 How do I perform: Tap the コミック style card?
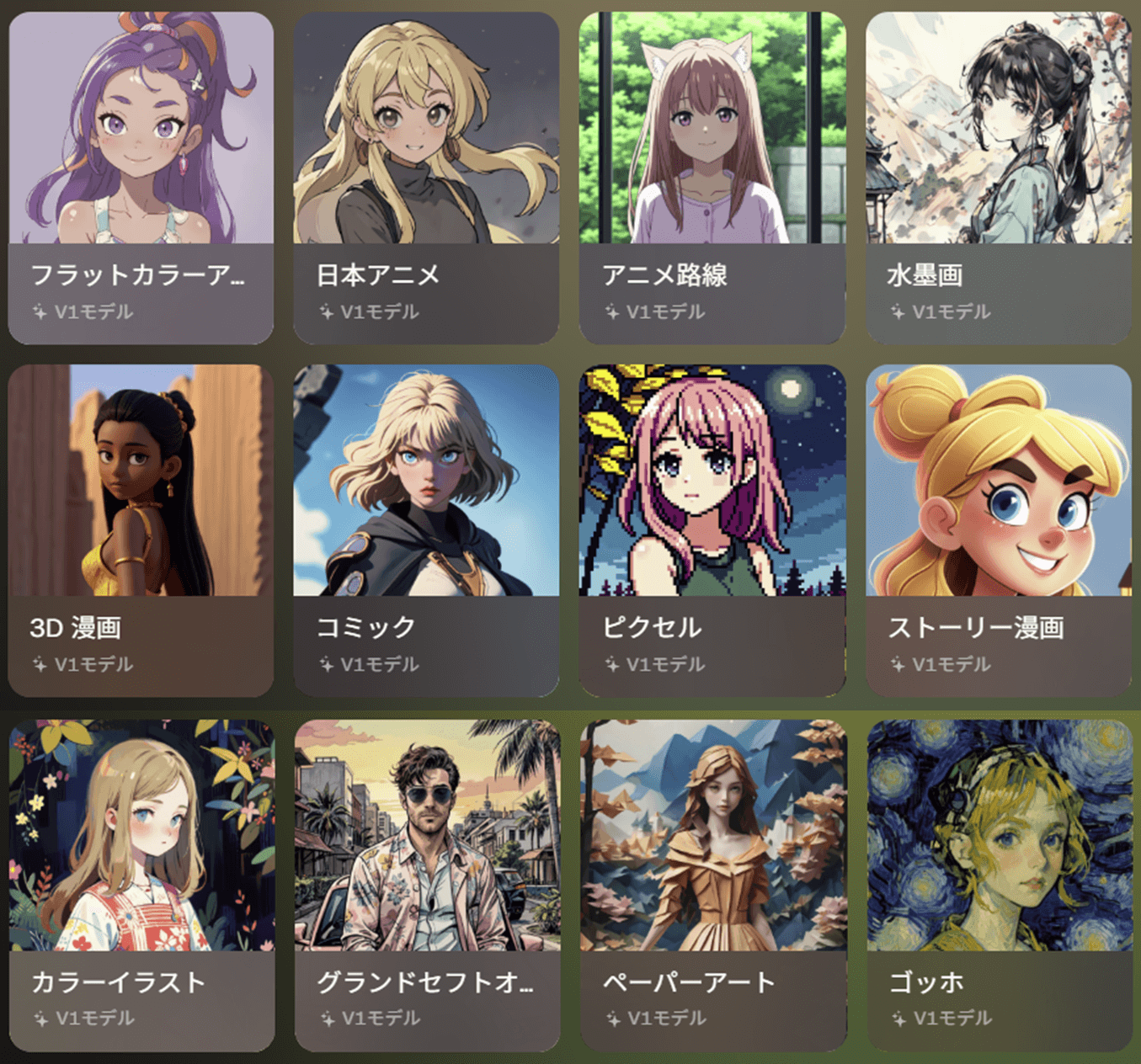coord(426,530)
